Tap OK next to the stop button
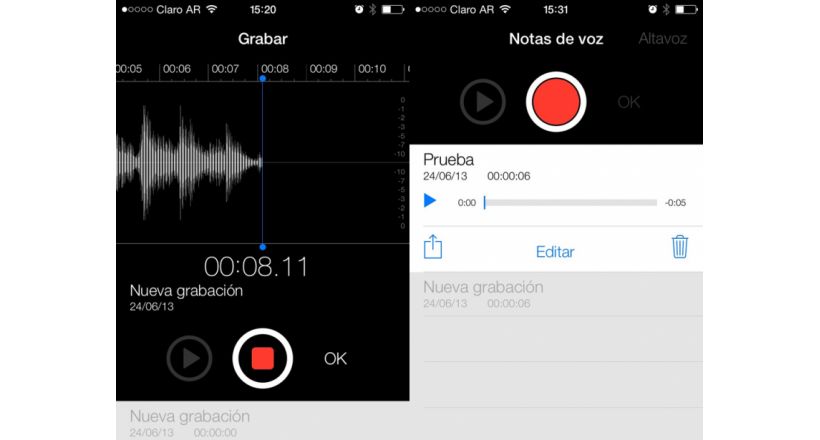Screen dimensions: 820x440 coord(335,358)
